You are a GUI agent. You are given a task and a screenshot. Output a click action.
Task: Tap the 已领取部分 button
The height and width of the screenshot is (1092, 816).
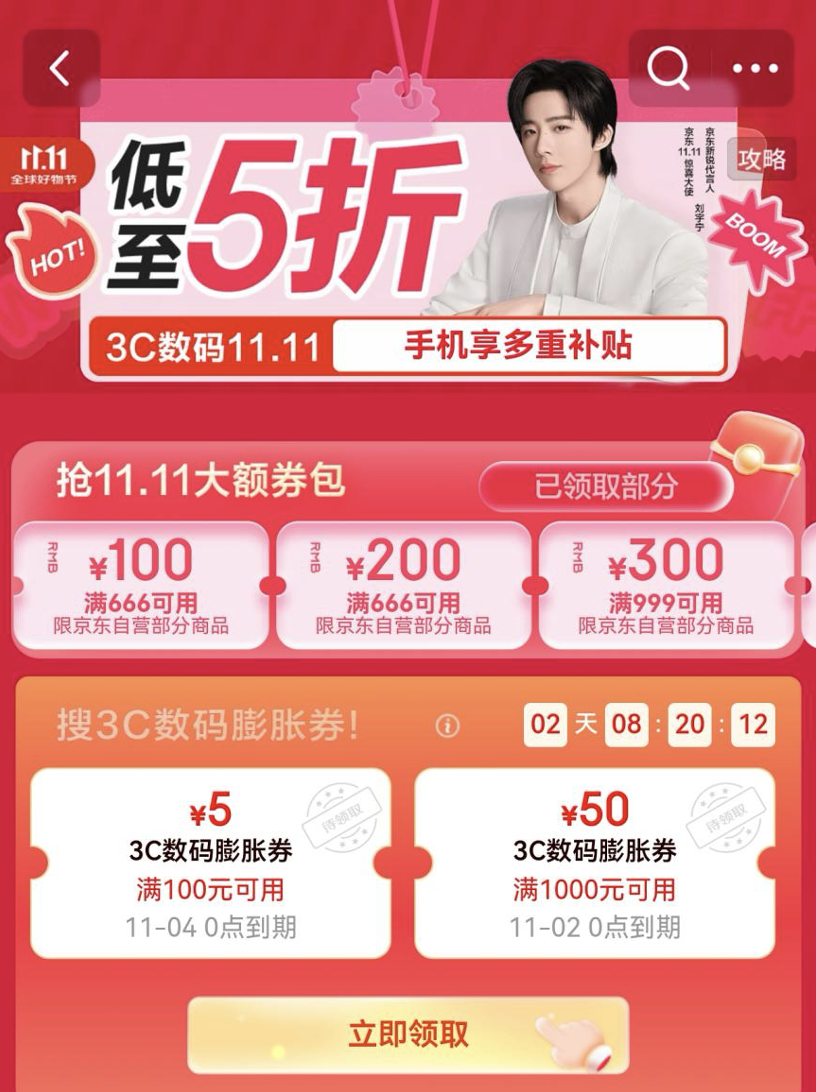point(604,486)
